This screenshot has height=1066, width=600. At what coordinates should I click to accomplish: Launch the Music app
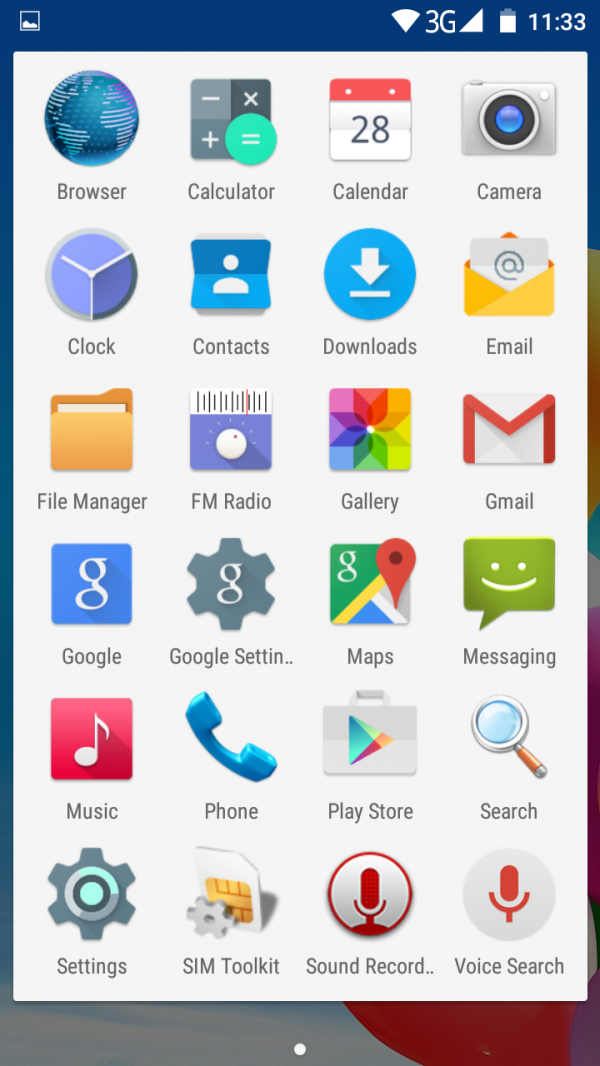coord(91,740)
